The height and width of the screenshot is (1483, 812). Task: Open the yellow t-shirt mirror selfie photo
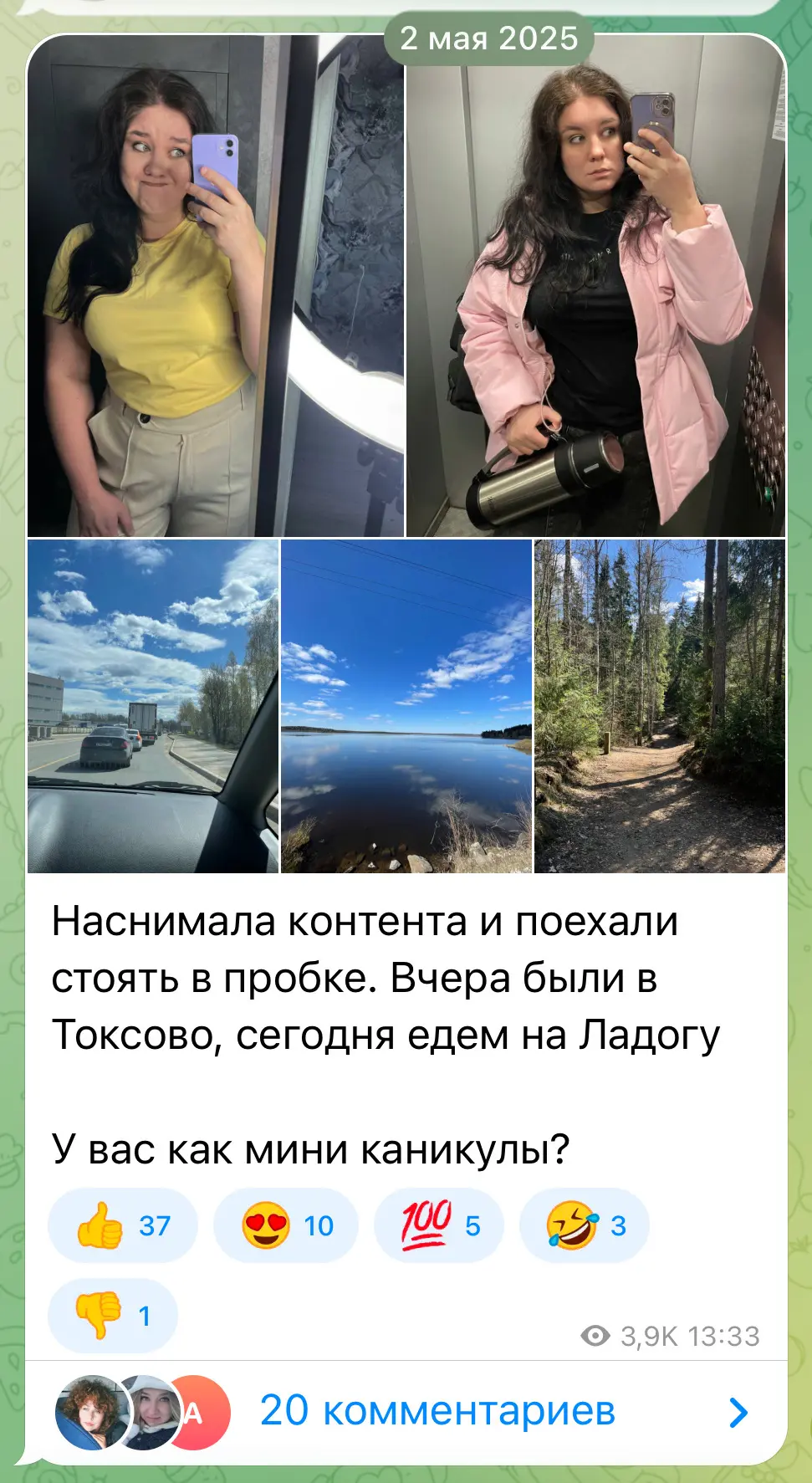tap(216, 286)
